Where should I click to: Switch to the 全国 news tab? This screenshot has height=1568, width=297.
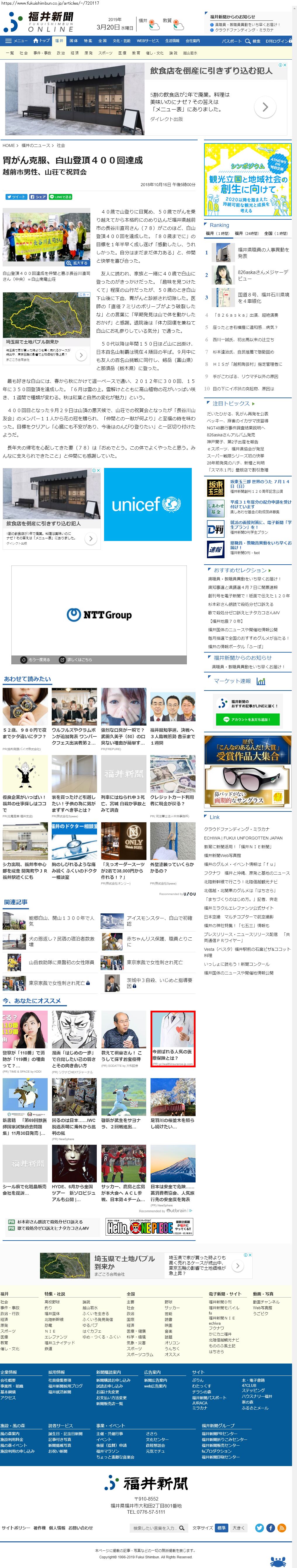pyautogui.click(x=102, y=41)
